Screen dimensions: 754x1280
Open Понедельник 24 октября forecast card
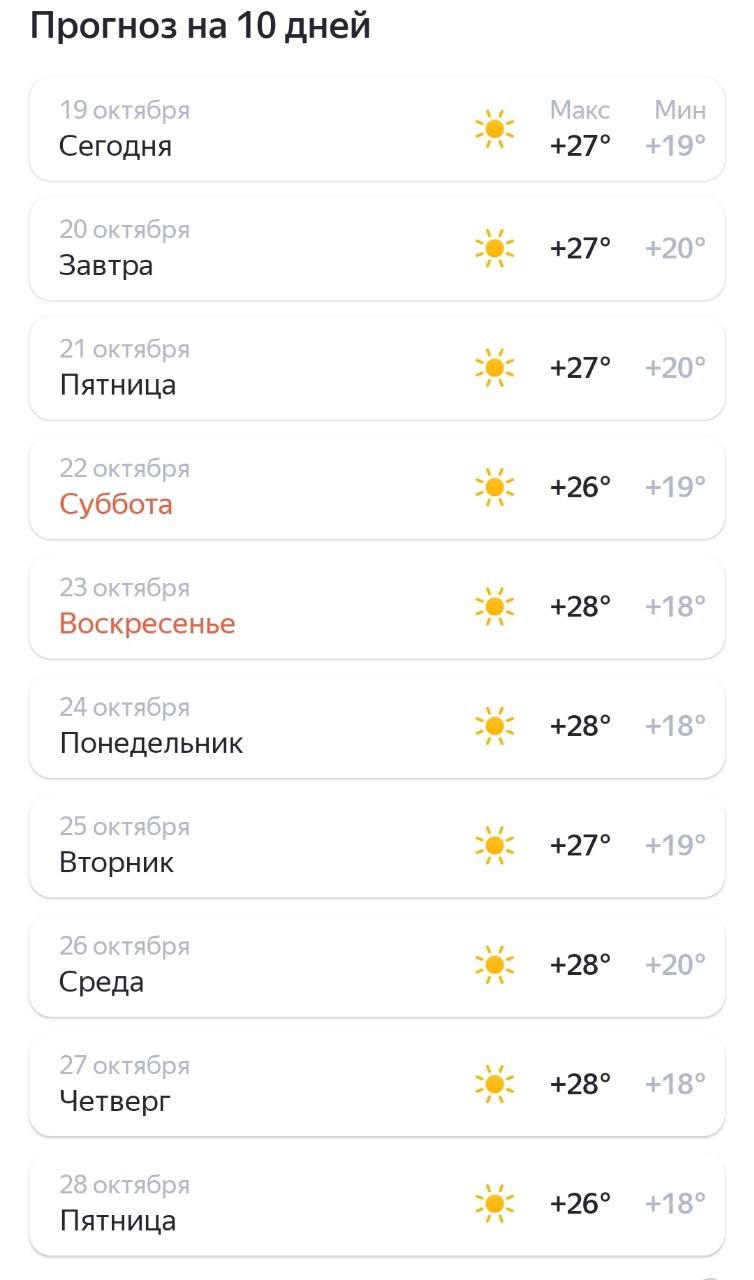pyautogui.click(x=376, y=726)
